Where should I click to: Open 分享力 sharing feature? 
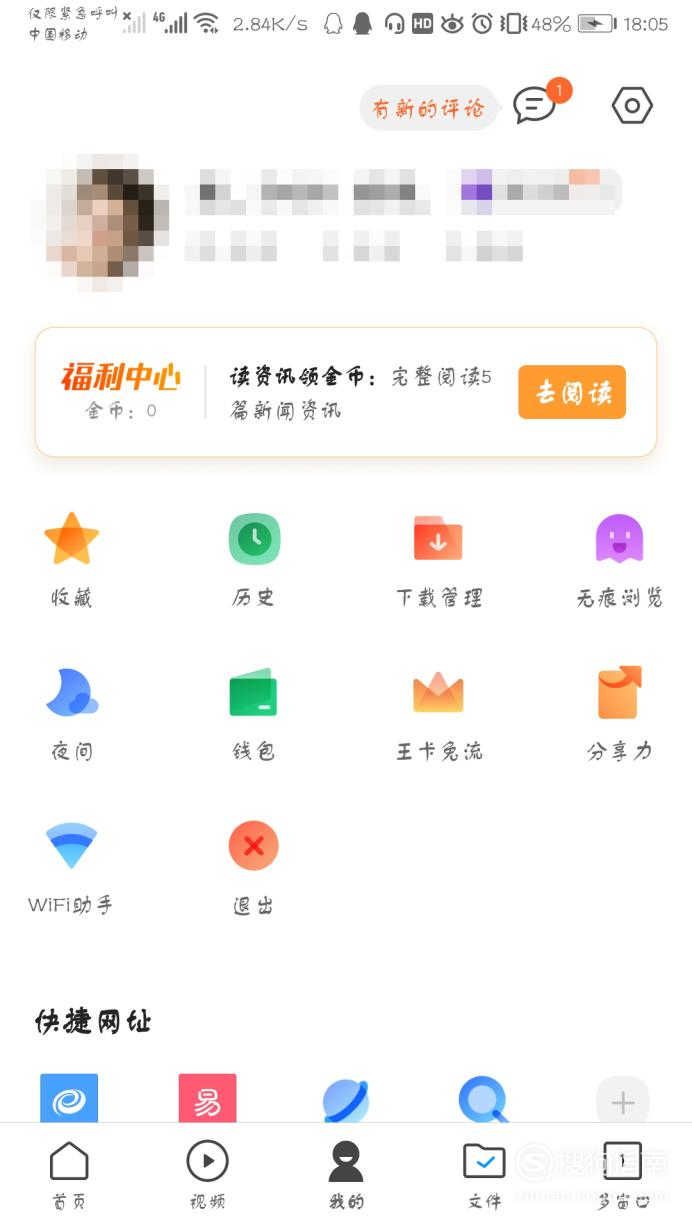click(620, 713)
